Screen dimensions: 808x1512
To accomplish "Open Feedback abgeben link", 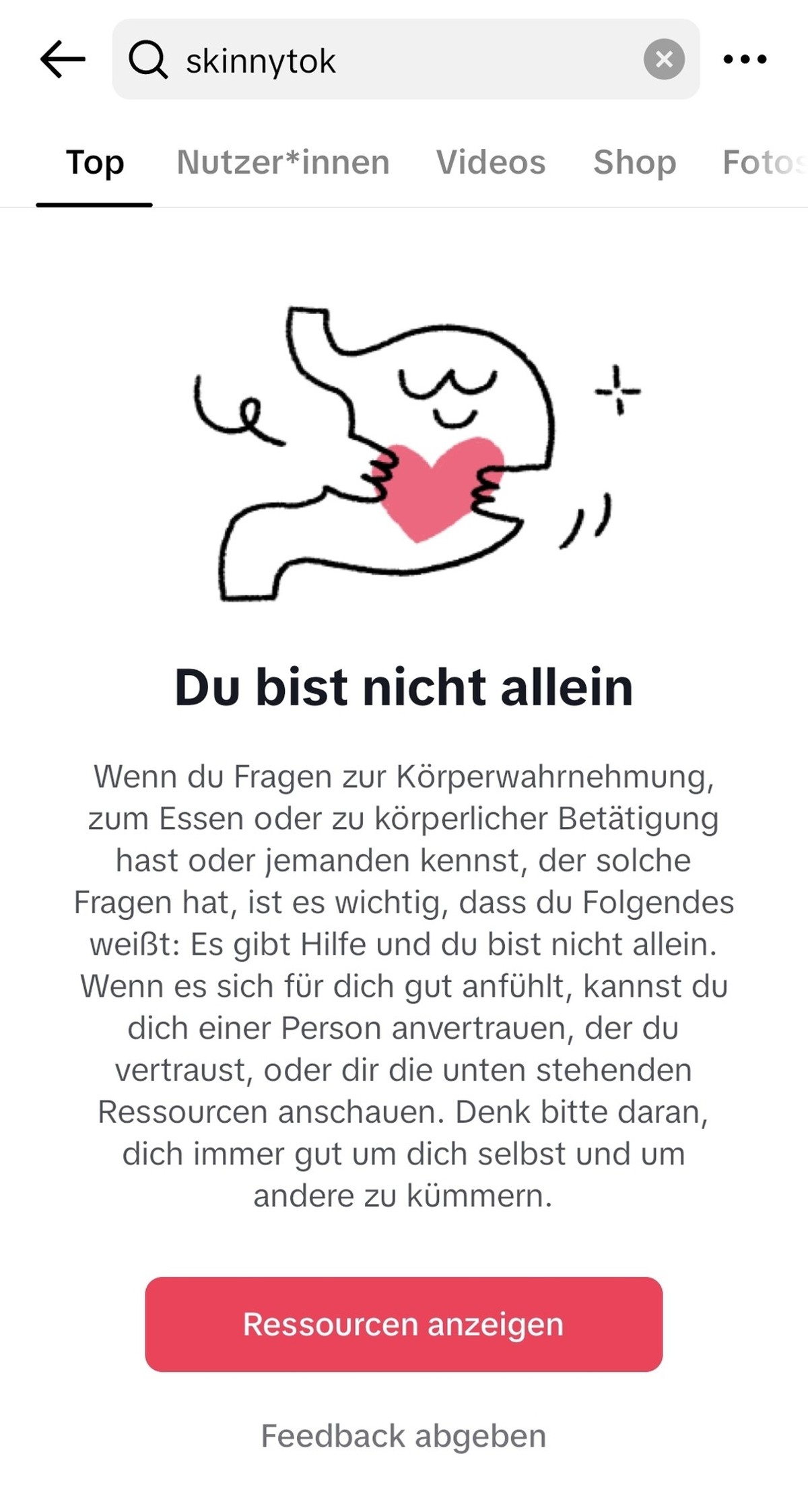I will (x=403, y=1435).
